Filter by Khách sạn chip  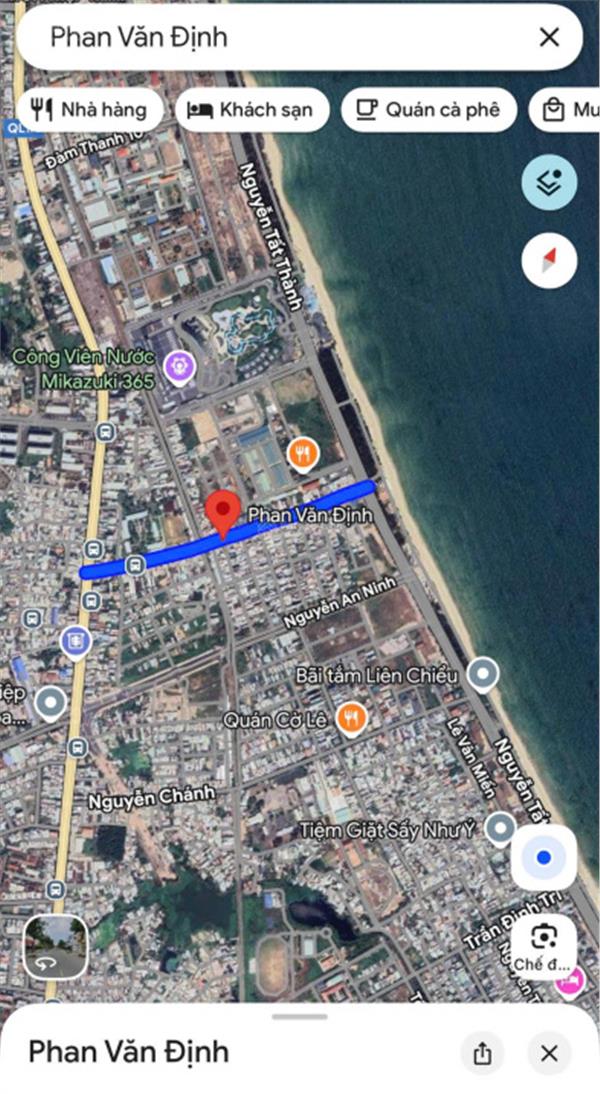click(x=253, y=110)
